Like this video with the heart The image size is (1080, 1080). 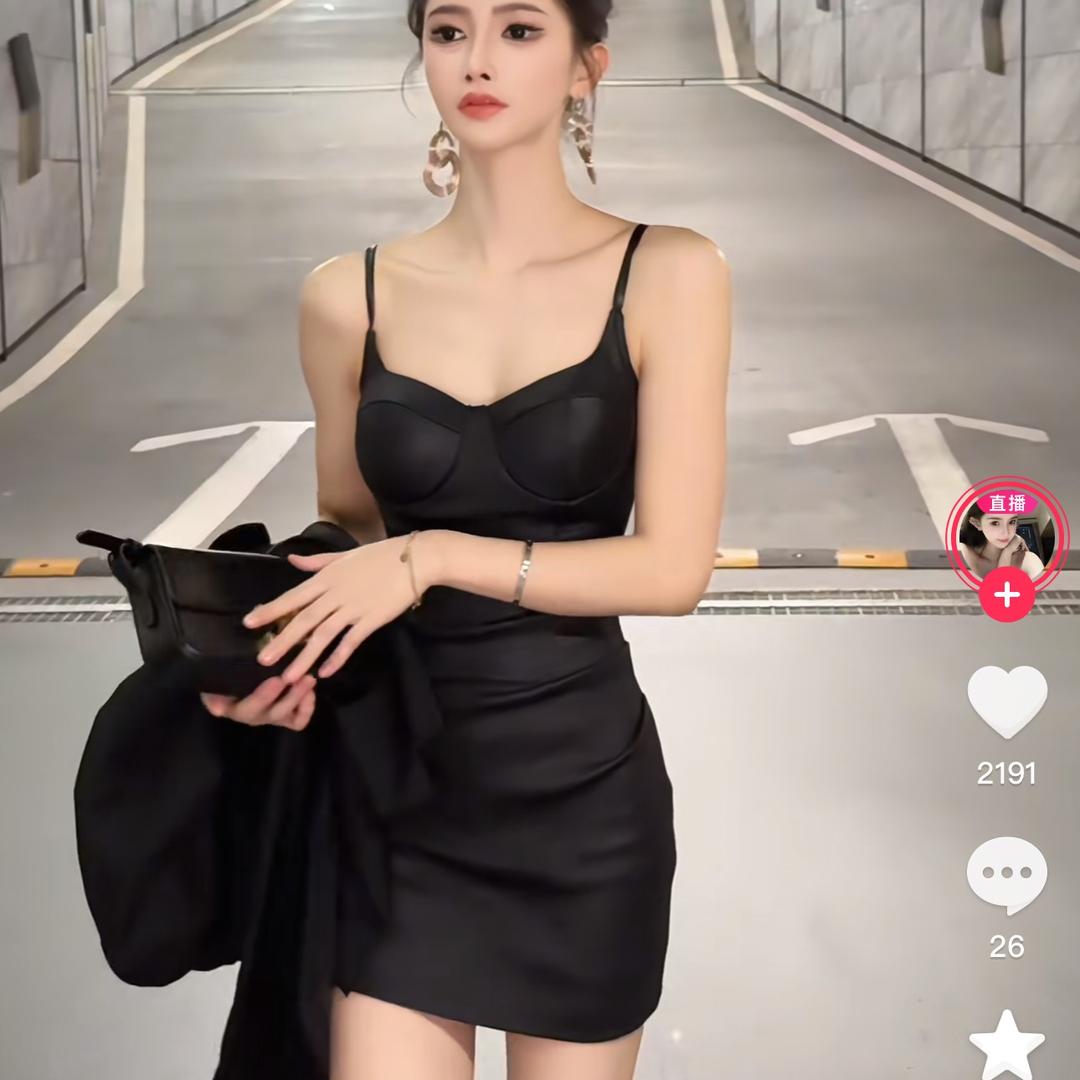(1007, 701)
